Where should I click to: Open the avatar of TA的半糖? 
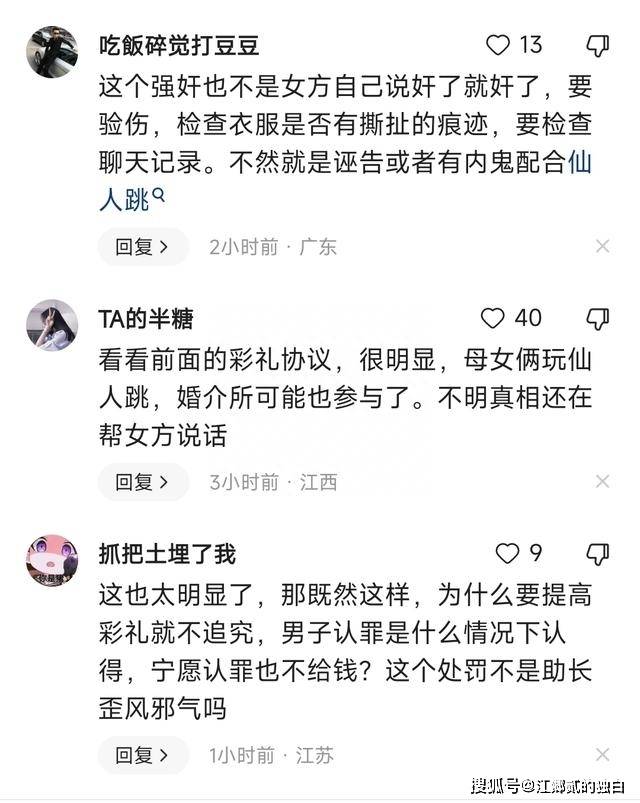(x=52, y=325)
